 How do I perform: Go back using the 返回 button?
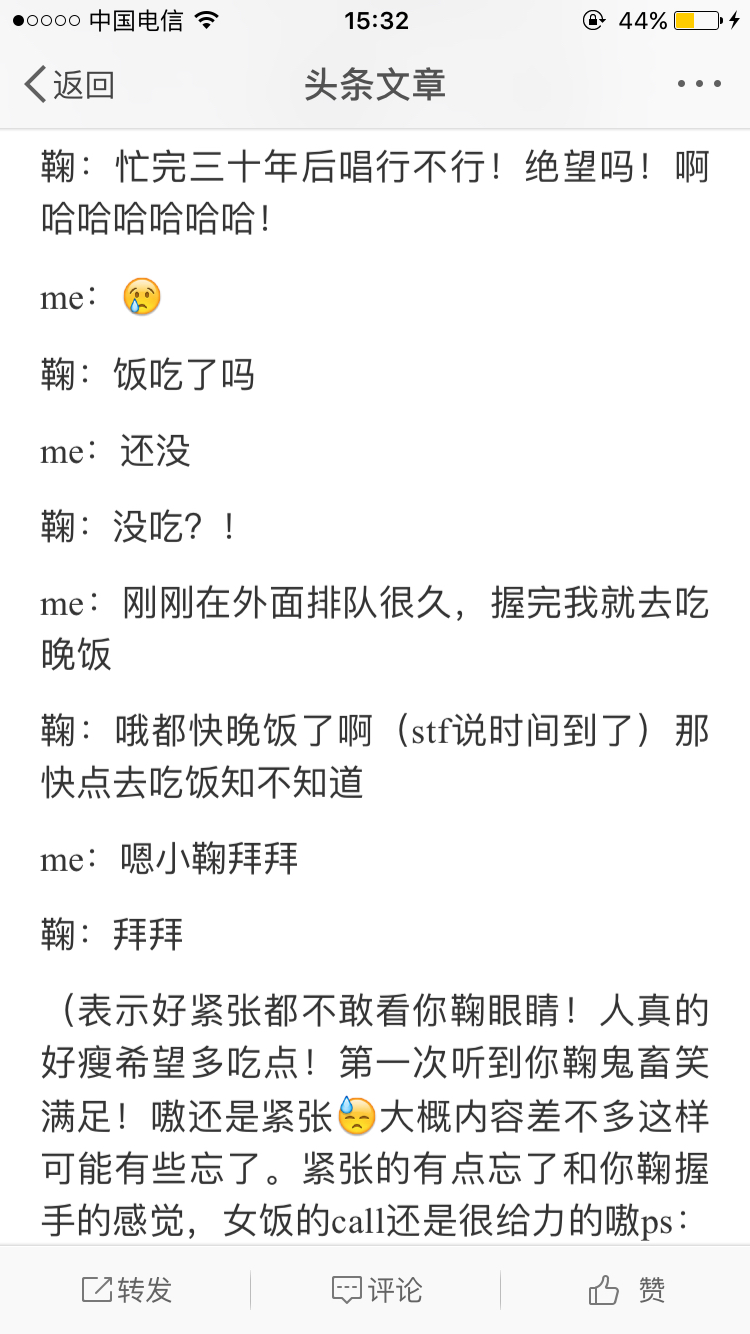pyautogui.click(x=70, y=84)
